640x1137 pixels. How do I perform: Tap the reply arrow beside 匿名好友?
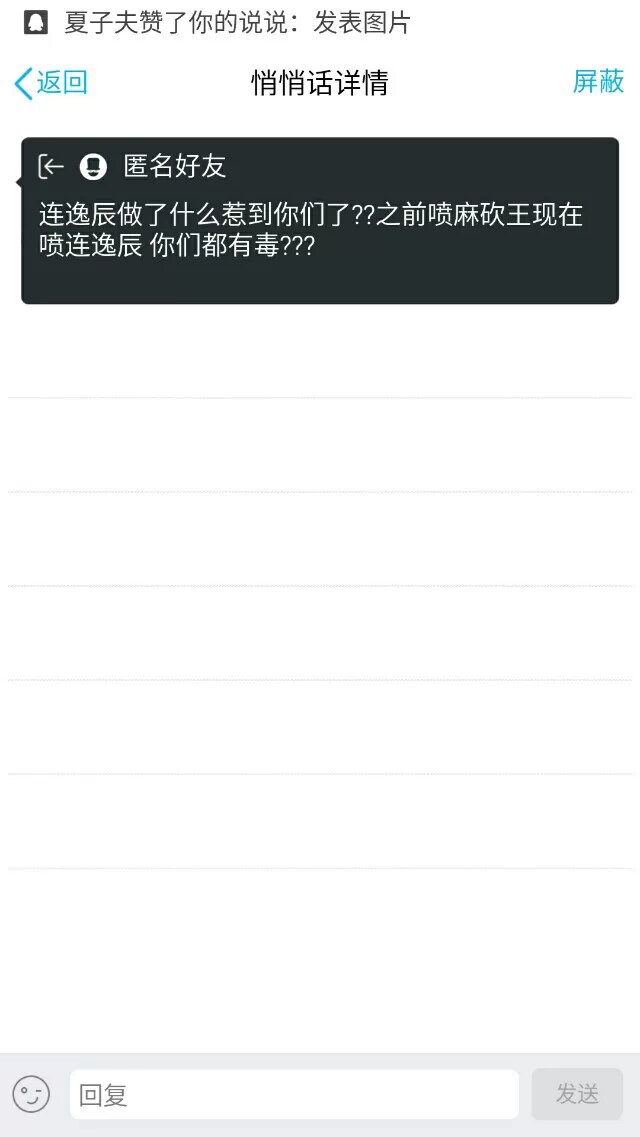51,166
